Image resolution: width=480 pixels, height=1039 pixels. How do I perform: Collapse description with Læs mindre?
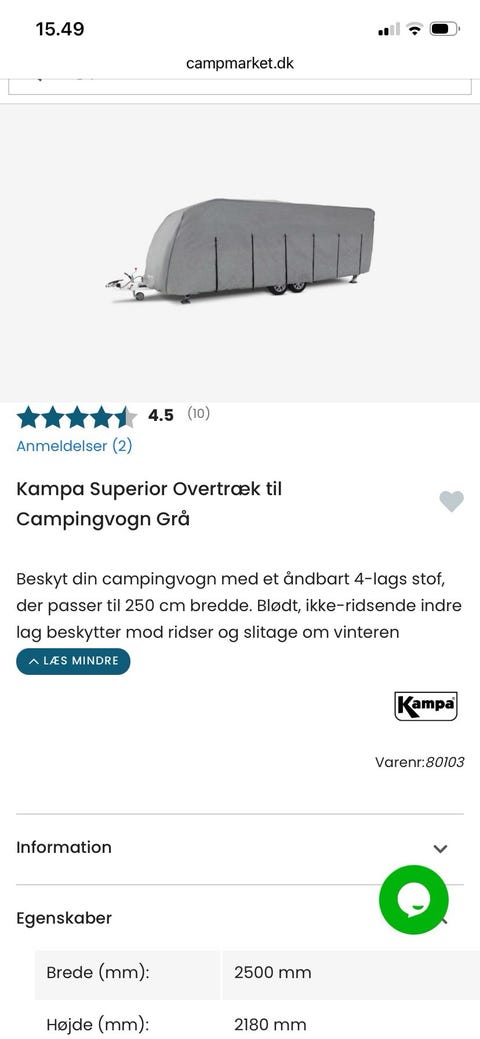[x=73, y=661]
